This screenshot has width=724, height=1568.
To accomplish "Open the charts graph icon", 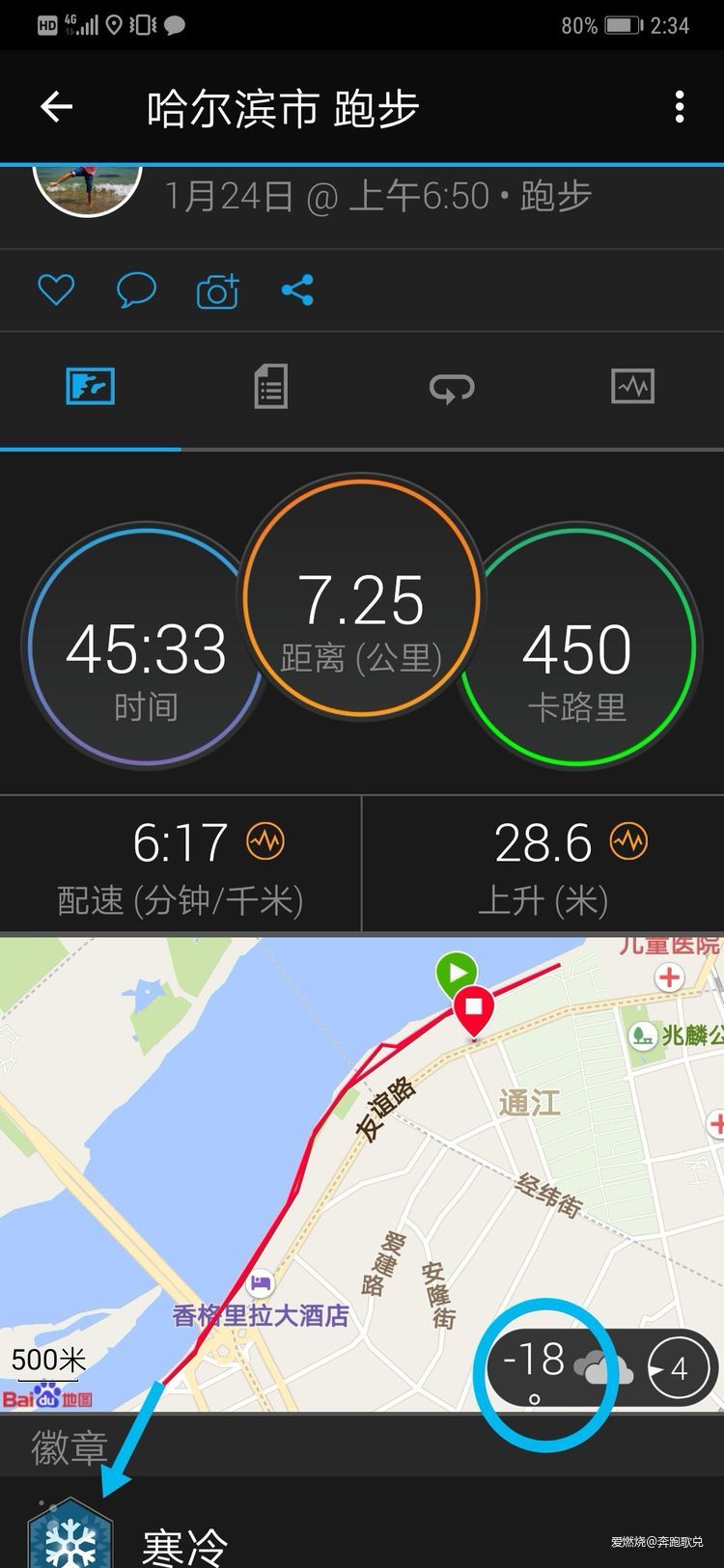I will point(633,385).
